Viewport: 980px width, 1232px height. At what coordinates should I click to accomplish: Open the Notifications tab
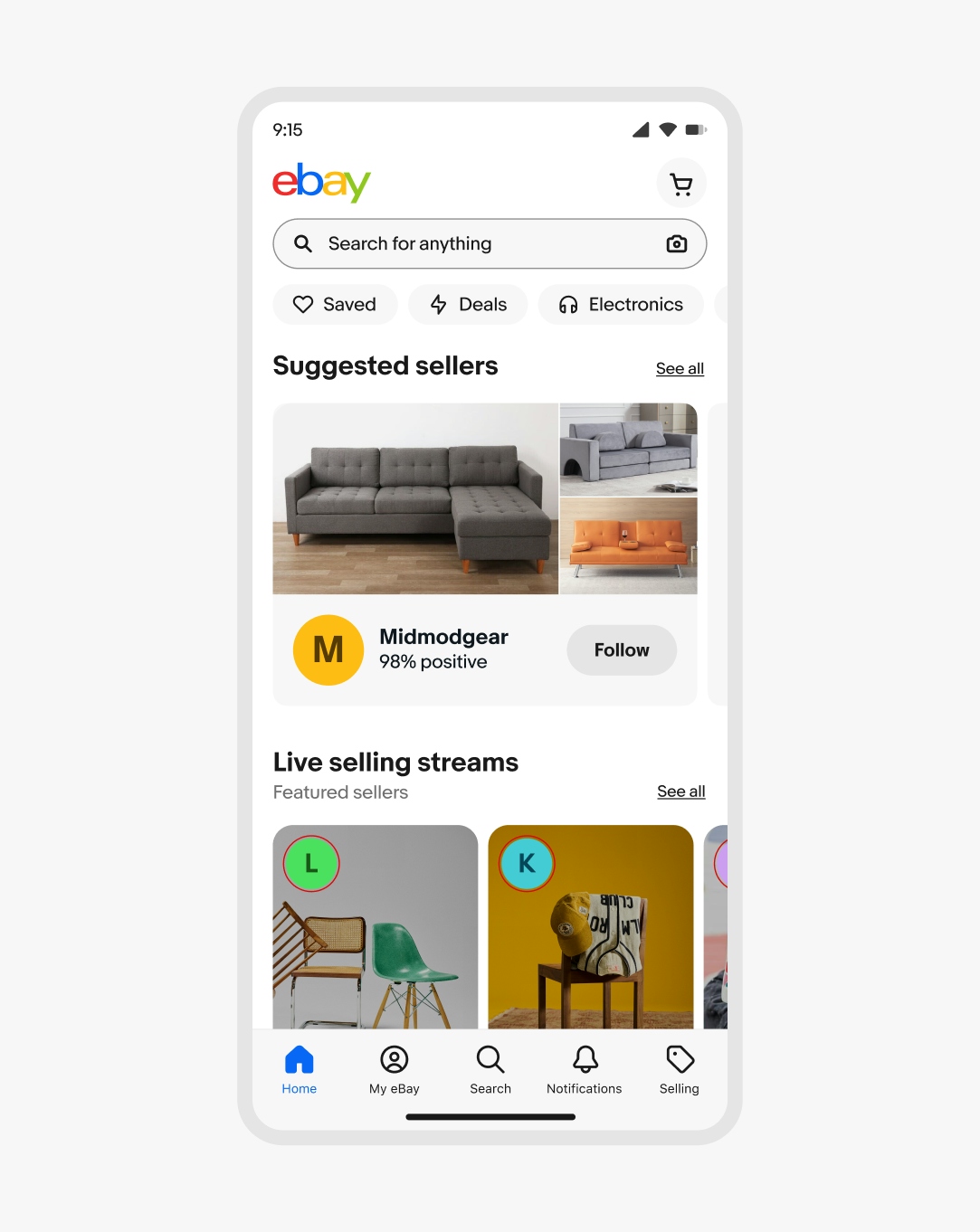[x=585, y=1070]
